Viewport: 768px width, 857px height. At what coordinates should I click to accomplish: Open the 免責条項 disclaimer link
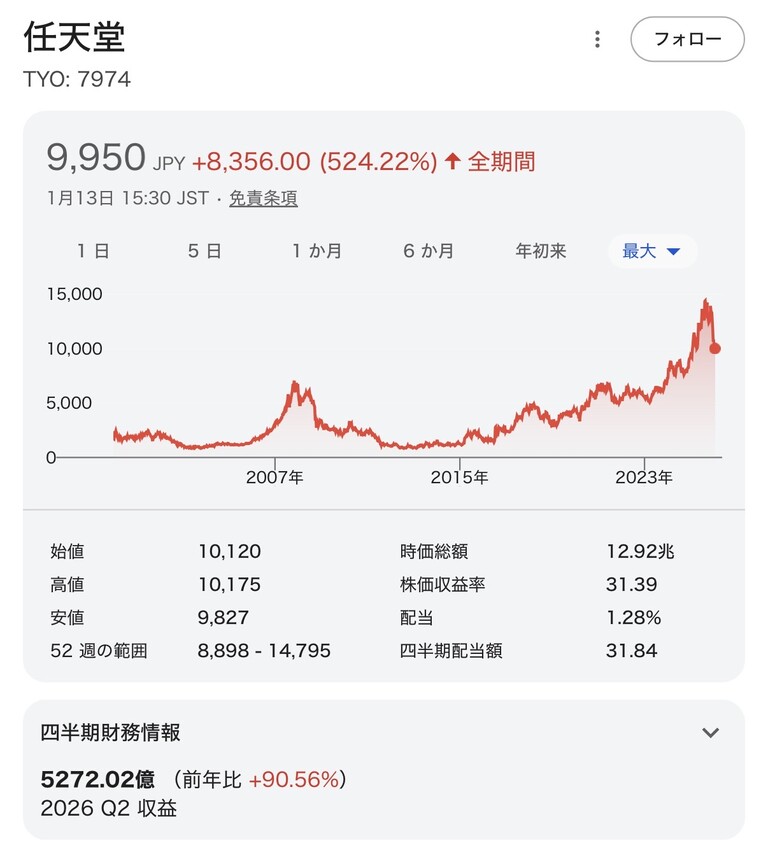[x=263, y=198]
